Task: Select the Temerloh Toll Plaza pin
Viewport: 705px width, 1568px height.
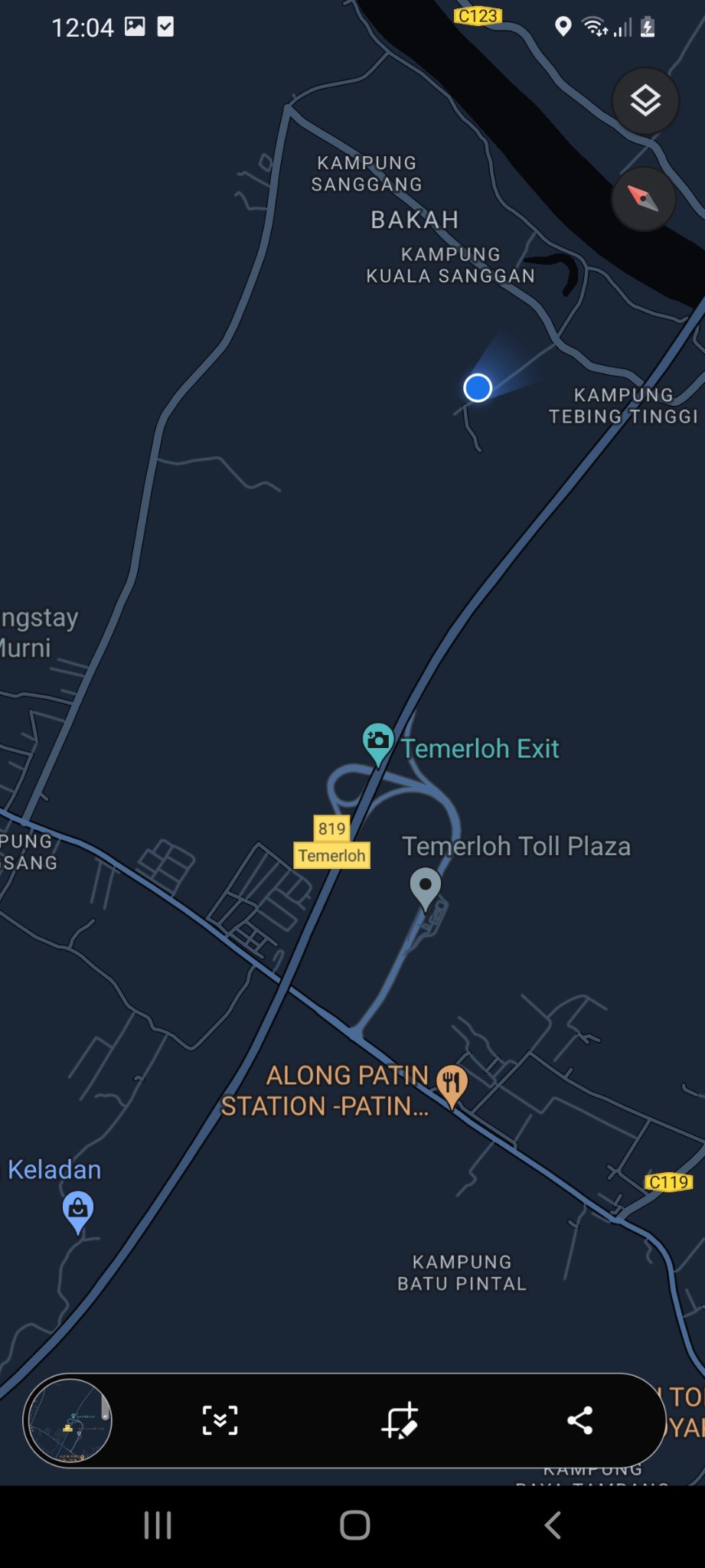Action: [426, 887]
